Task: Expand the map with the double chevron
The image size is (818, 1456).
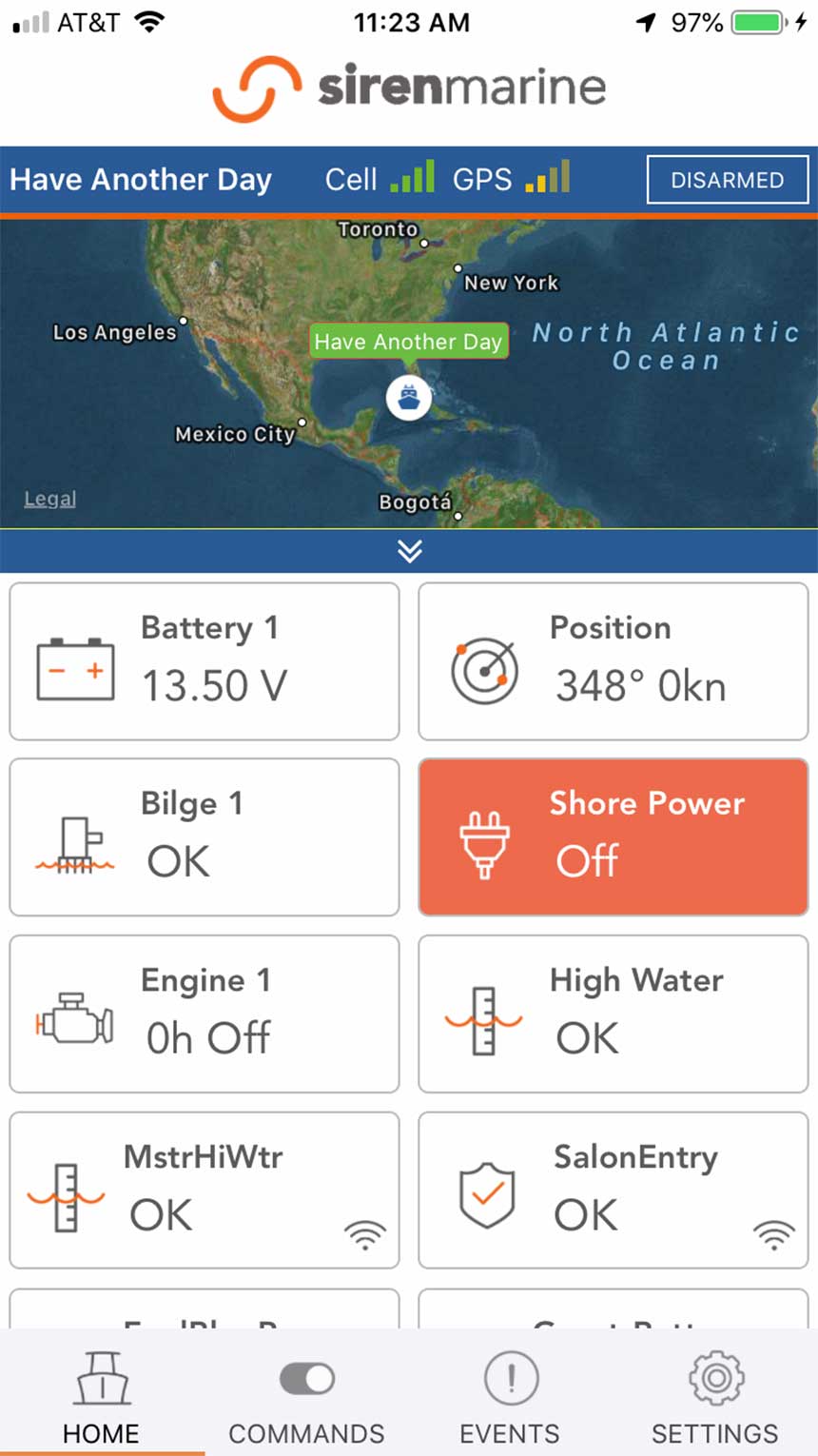Action: pyautogui.click(x=409, y=551)
